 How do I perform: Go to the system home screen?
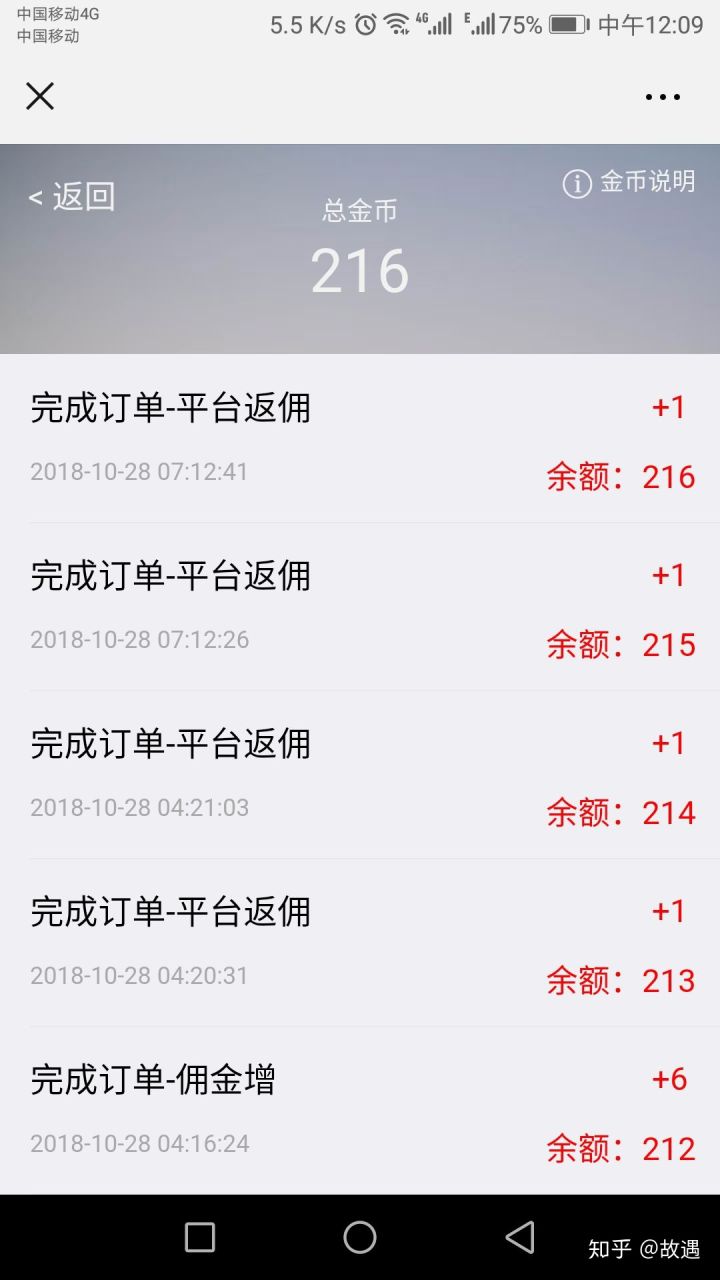tap(360, 1237)
